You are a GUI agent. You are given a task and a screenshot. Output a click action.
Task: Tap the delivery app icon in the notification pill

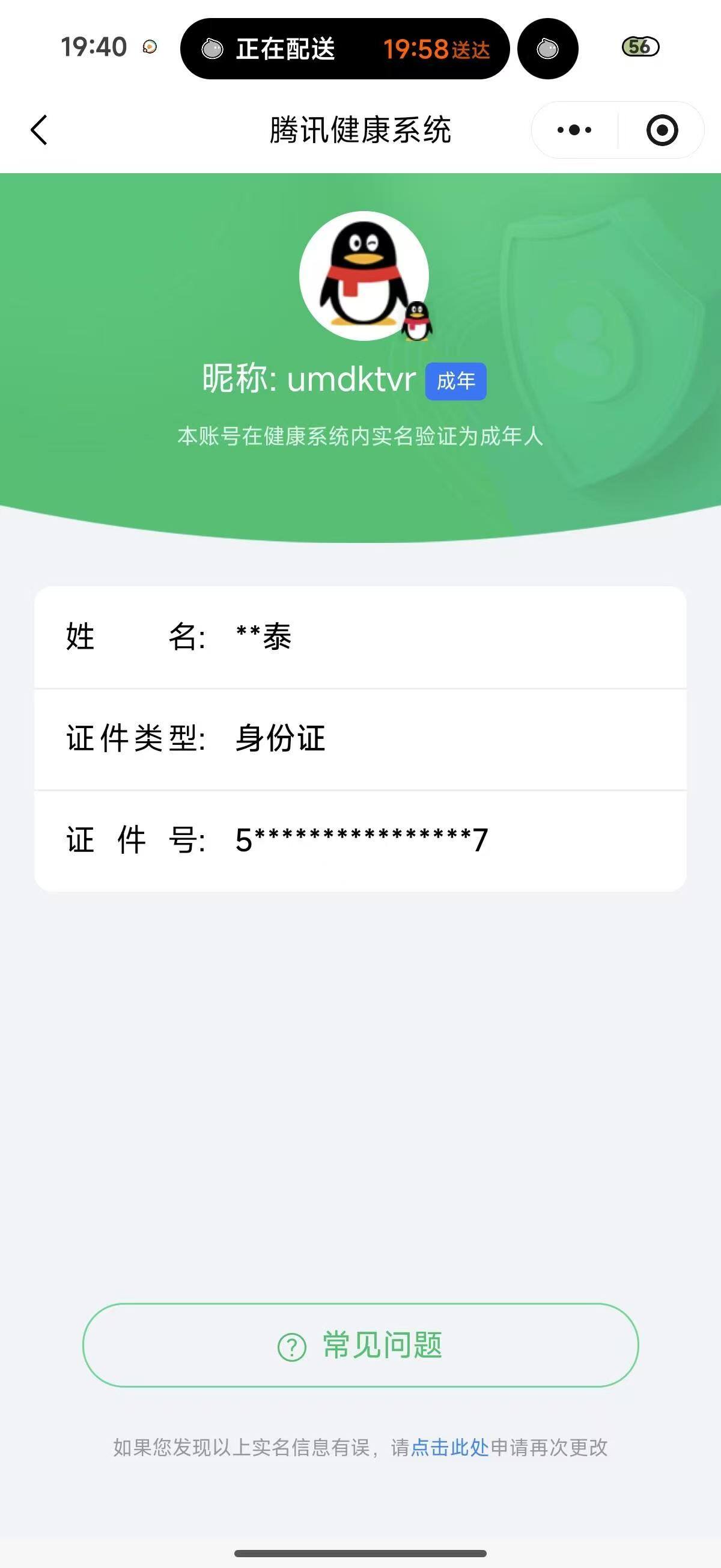213,49
